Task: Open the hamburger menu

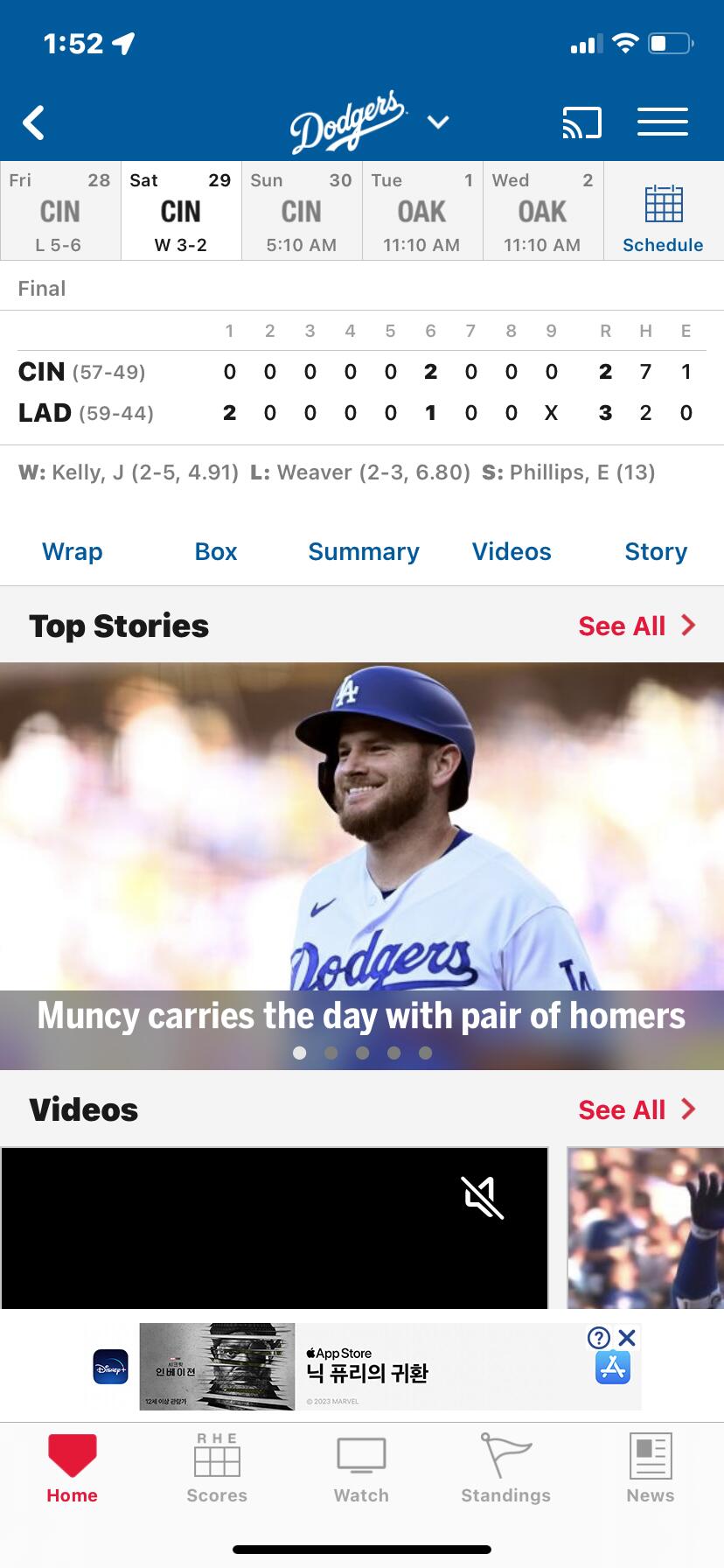Action: 662,122
